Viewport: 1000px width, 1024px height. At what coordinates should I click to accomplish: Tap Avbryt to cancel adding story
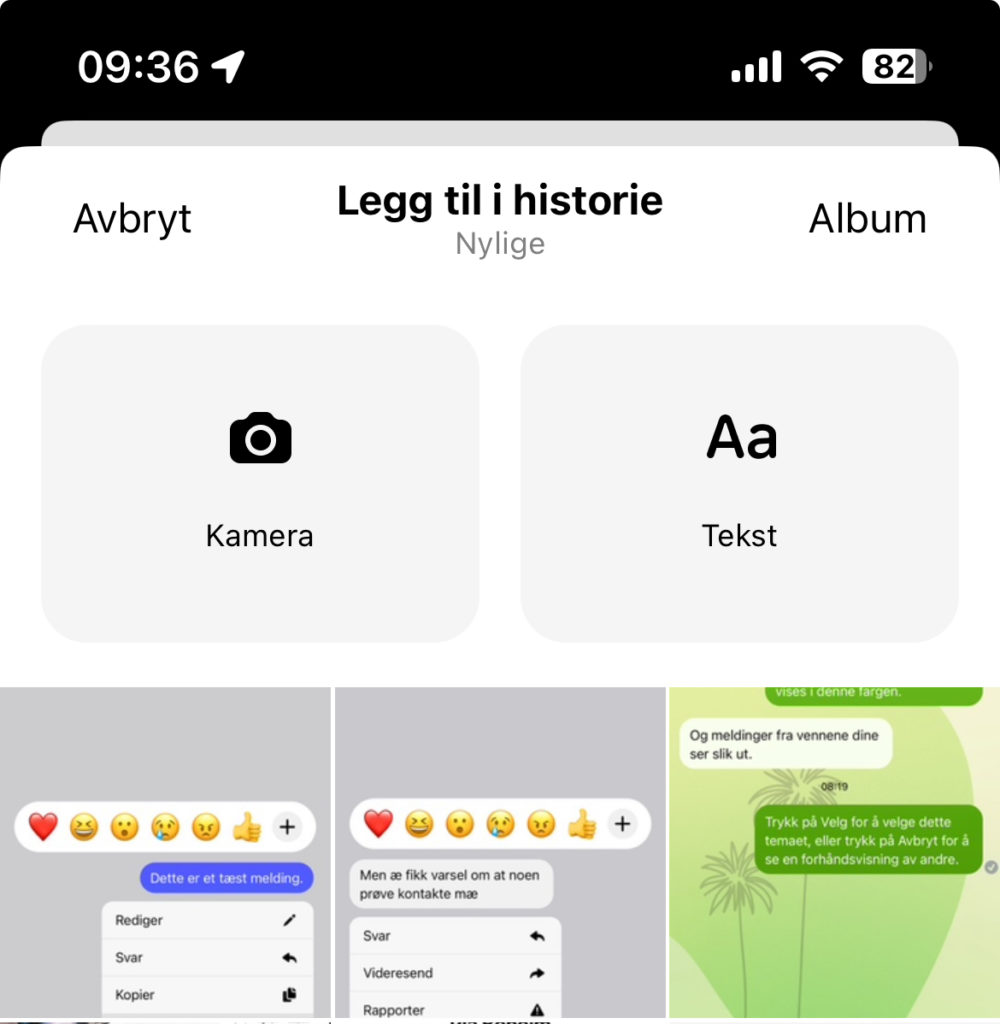pyautogui.click(x=132, y=219)
